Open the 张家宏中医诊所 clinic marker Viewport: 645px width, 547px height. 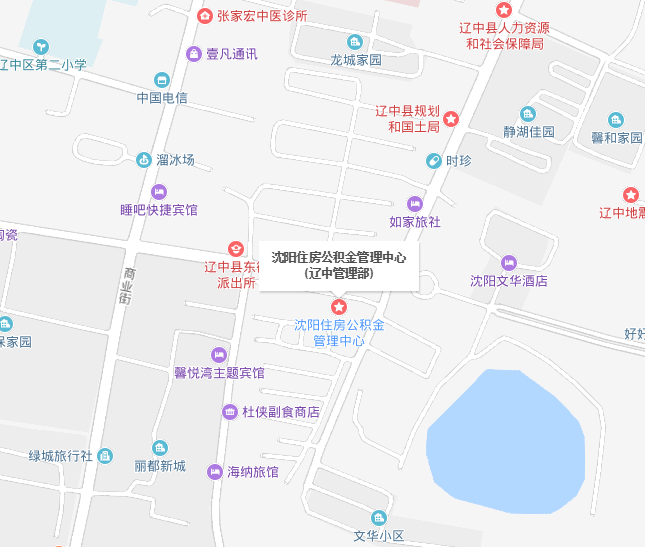tap(204, 16)
